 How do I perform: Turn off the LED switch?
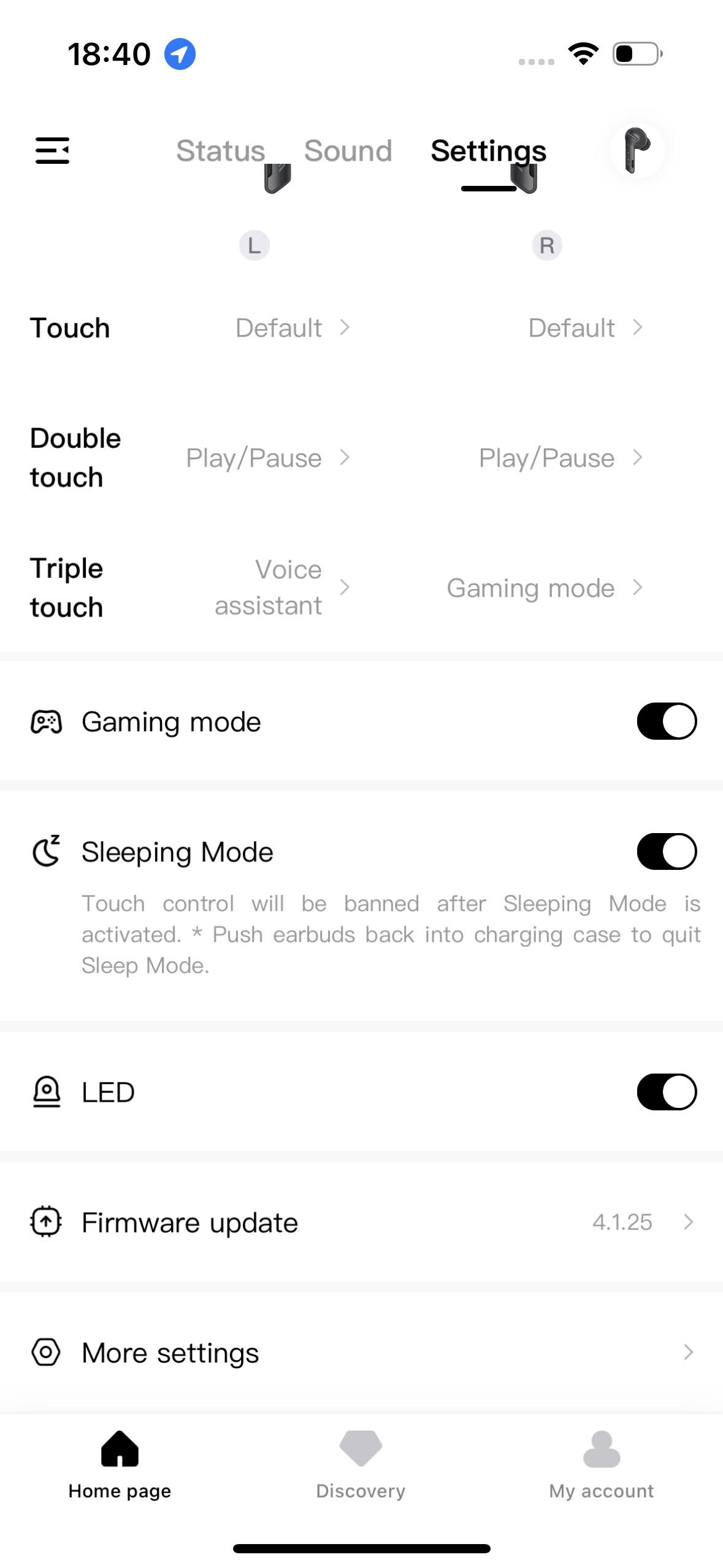[x=666, y=1092]
